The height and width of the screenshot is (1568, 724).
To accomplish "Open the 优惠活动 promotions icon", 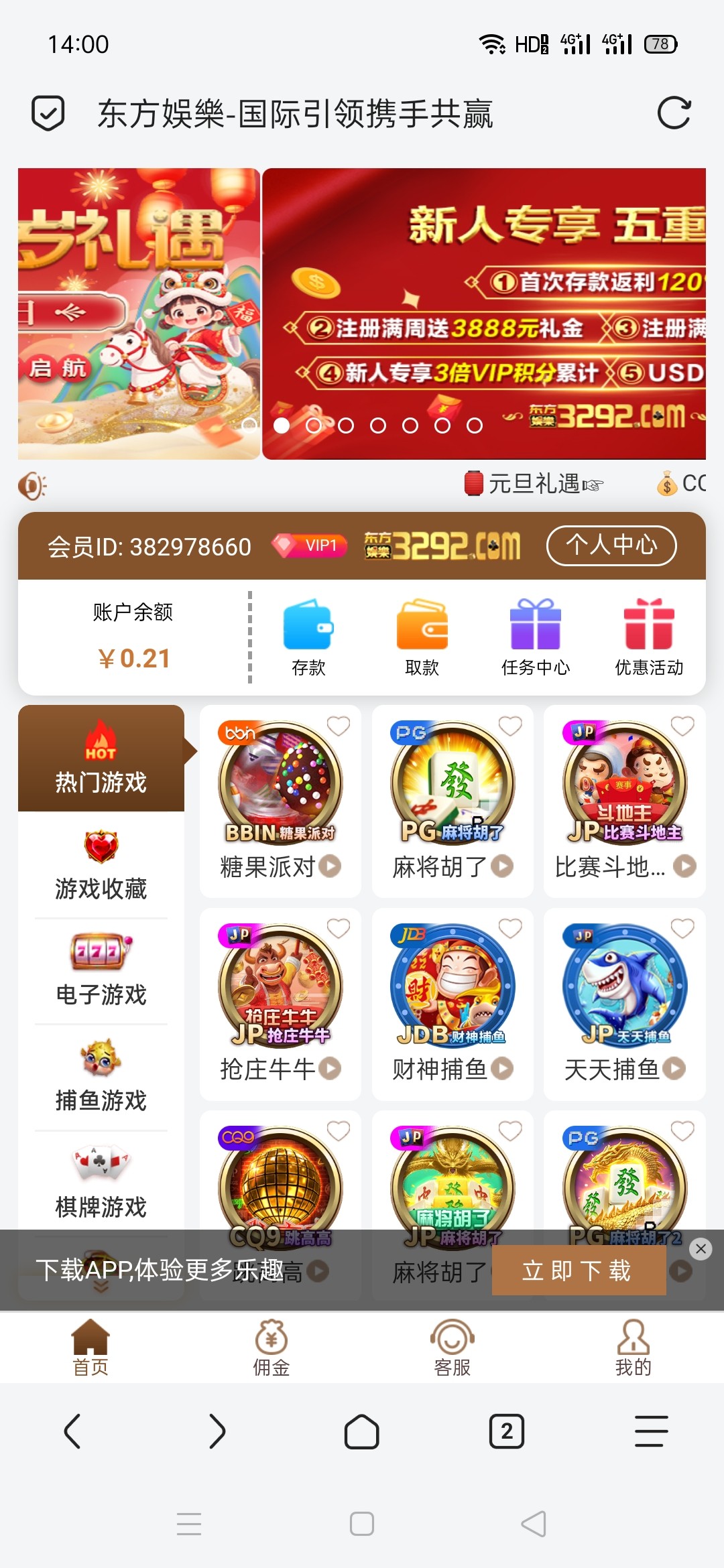I will [649, 630].
